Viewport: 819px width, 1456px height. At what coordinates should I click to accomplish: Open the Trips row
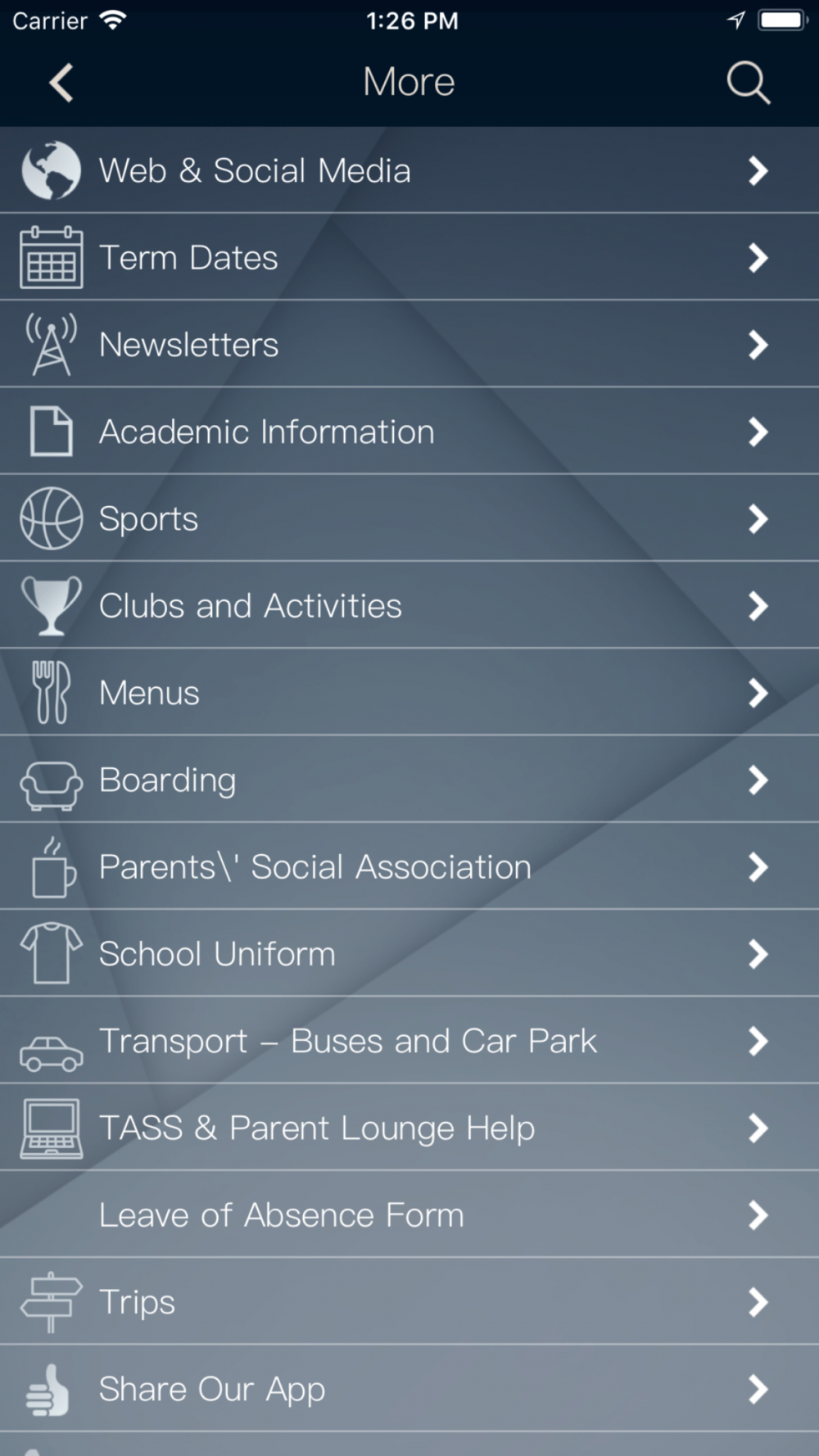[409, 1301]
